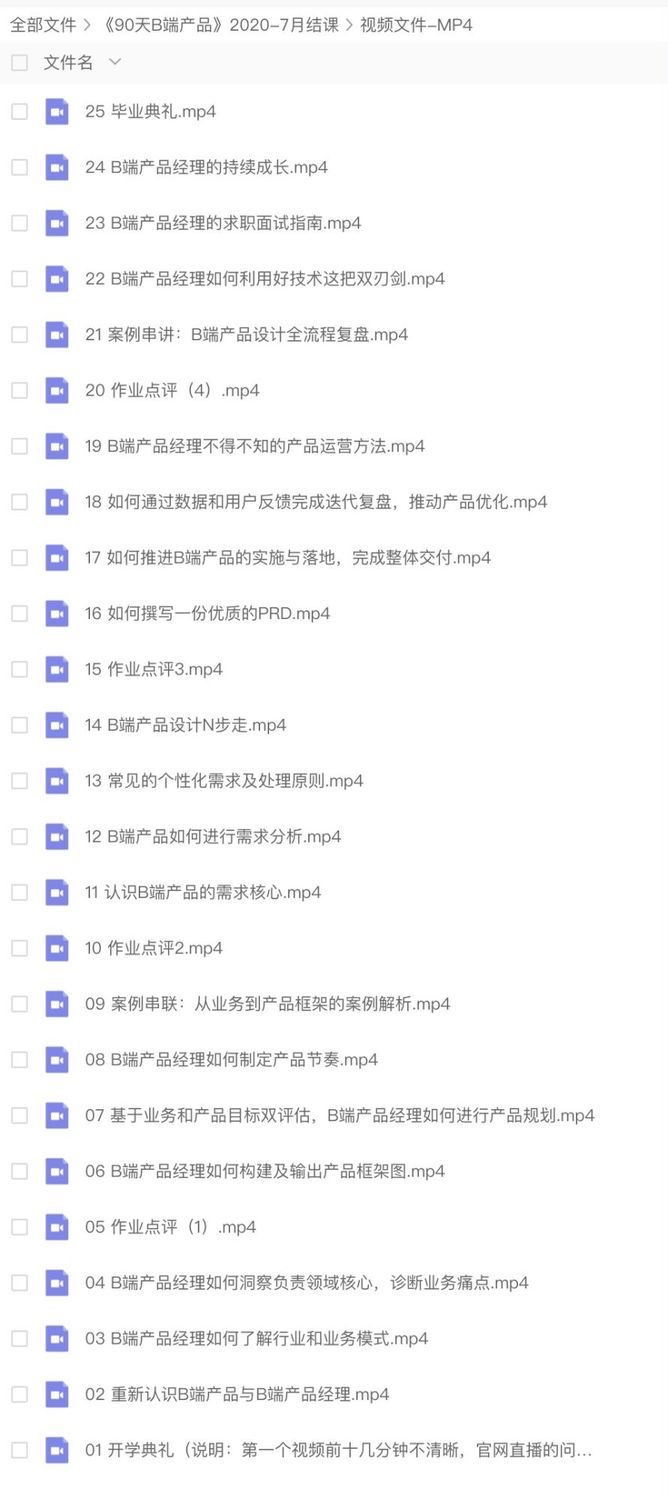Open 08 B端产品经理如何制定产品节奏.mp4
668x1499 pixels.
[231, 1060]
